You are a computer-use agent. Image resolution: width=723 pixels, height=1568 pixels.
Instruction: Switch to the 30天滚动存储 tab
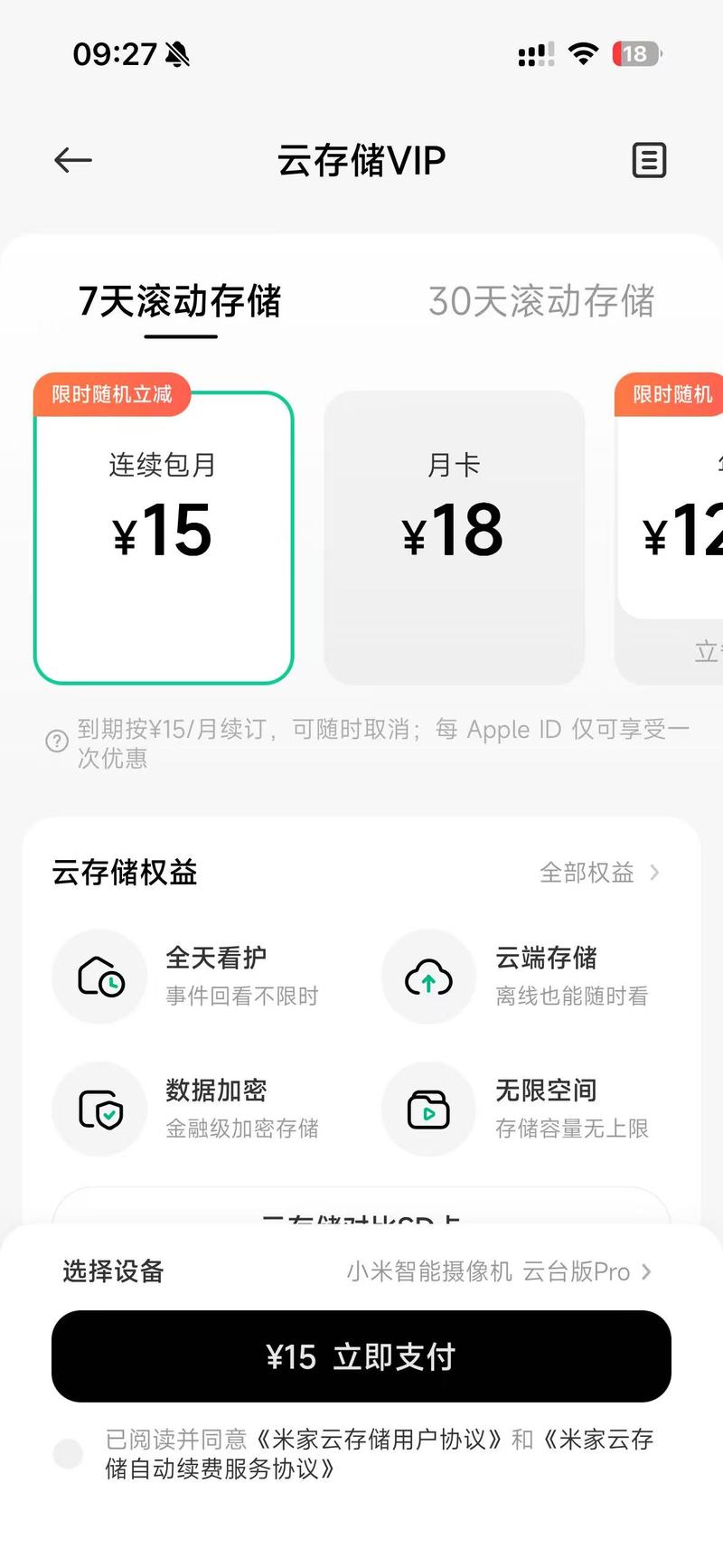tap(541, 301)
